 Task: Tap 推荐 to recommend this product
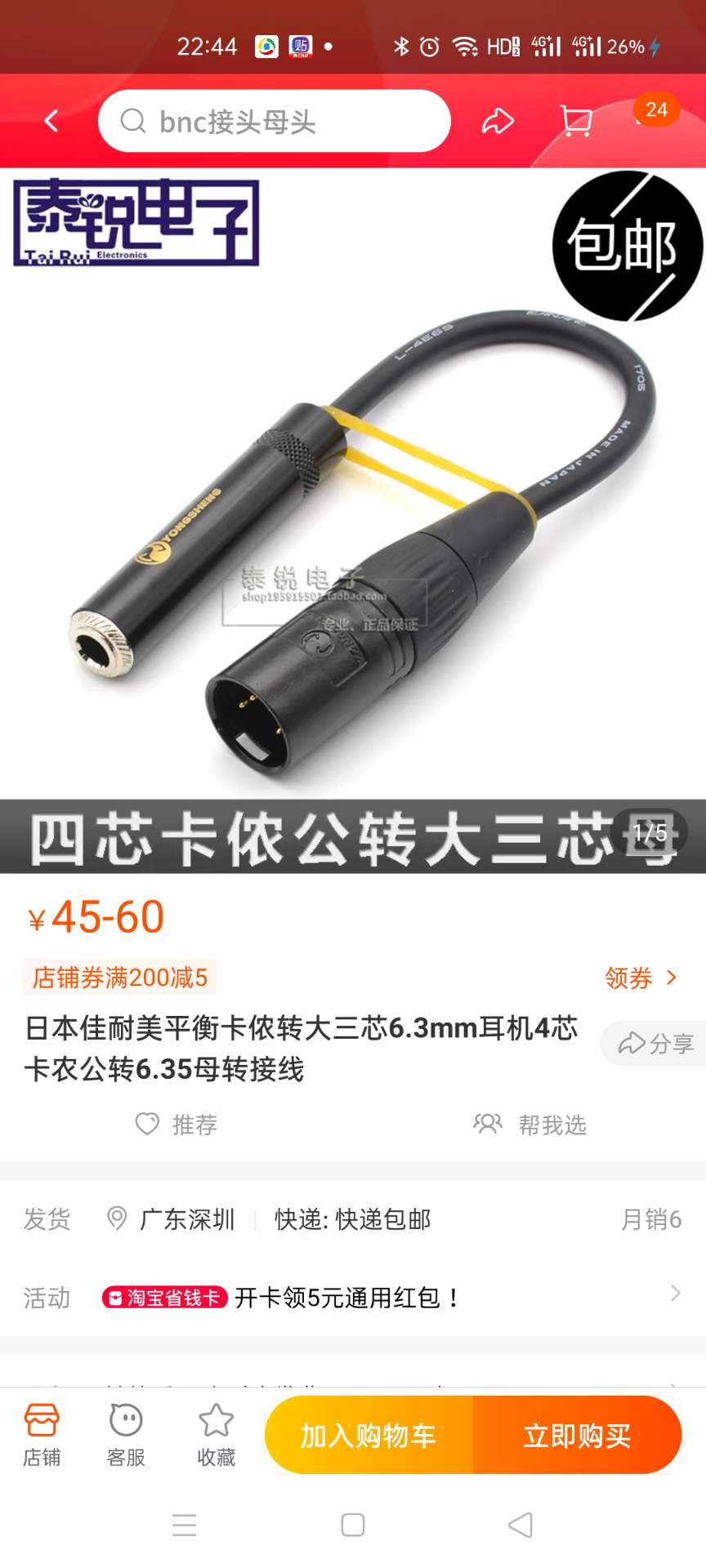(x=177, y=1125)
